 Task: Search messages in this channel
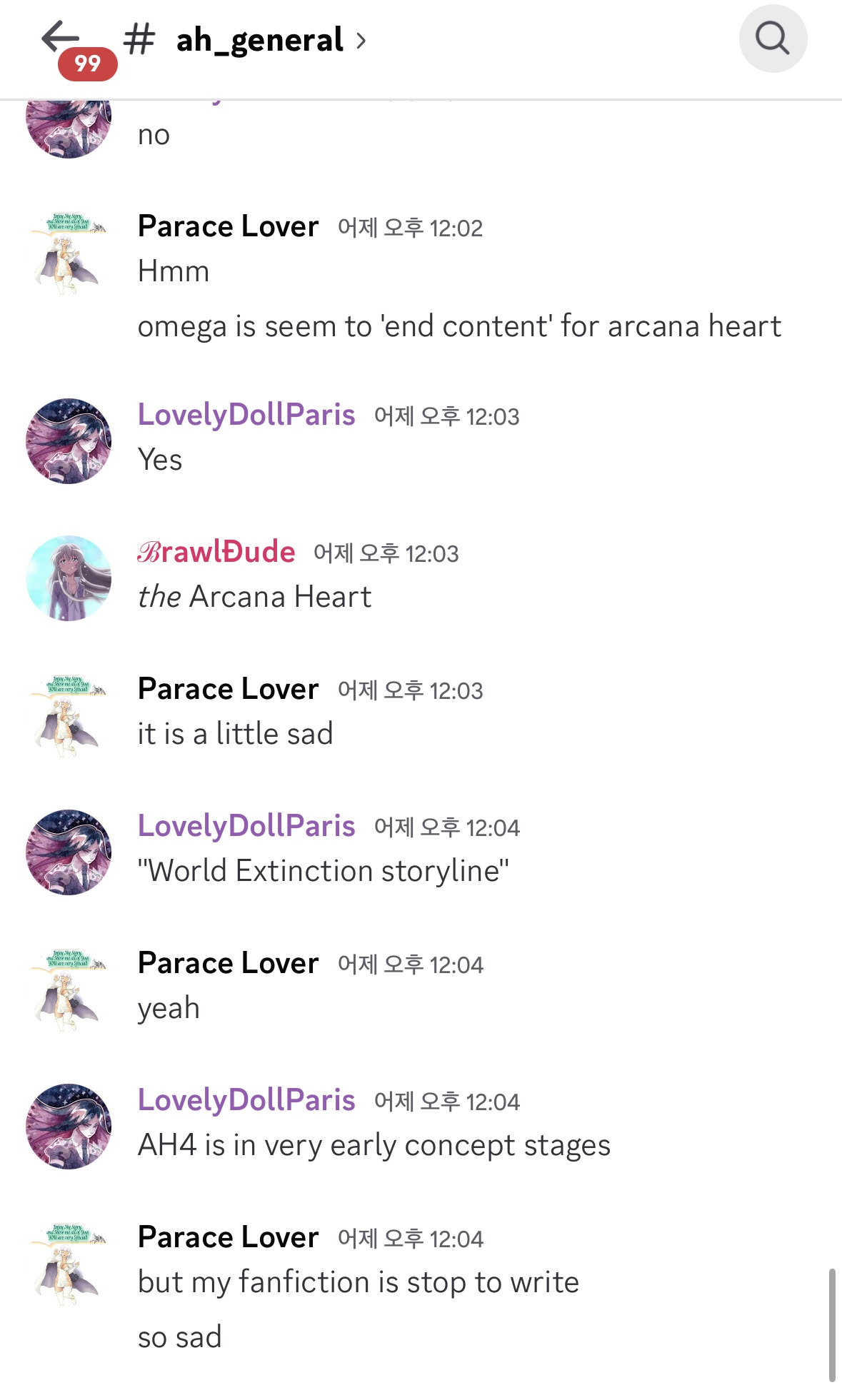772,39
